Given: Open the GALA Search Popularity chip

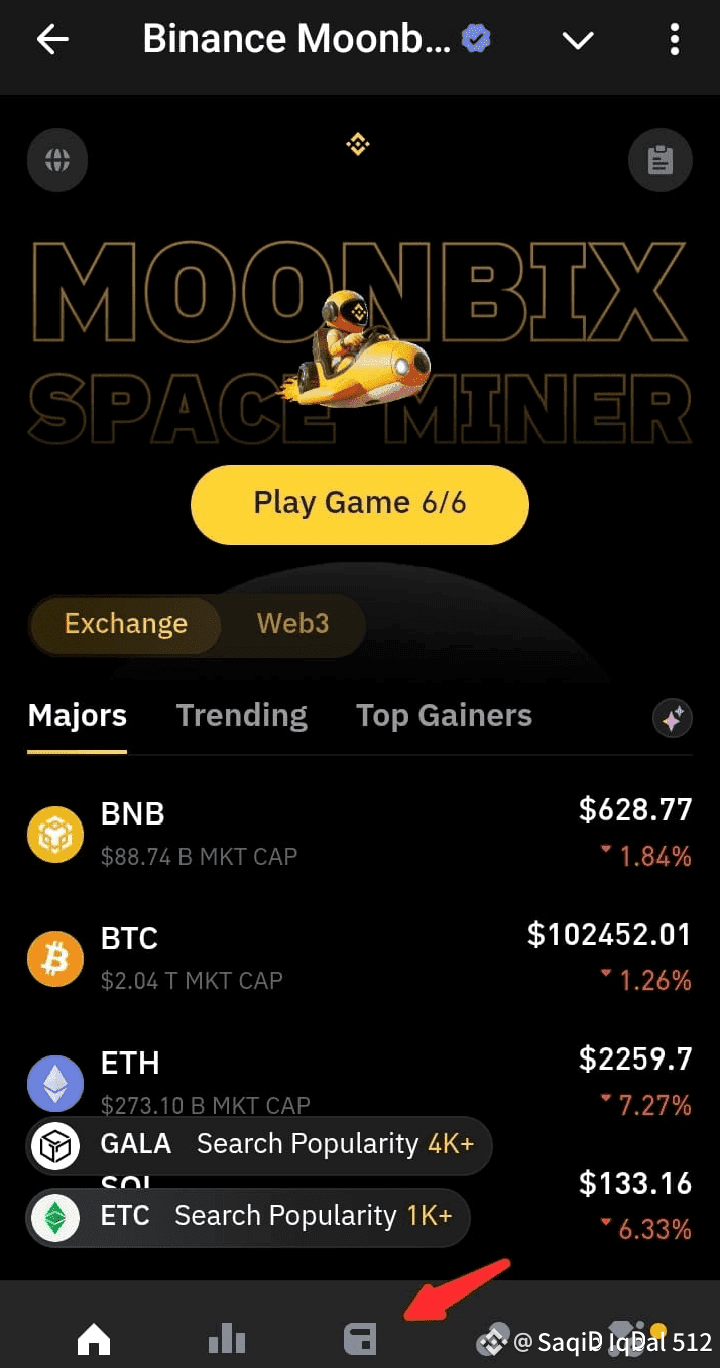Looking at the screenshot, I should click(x=258, y=1145).
